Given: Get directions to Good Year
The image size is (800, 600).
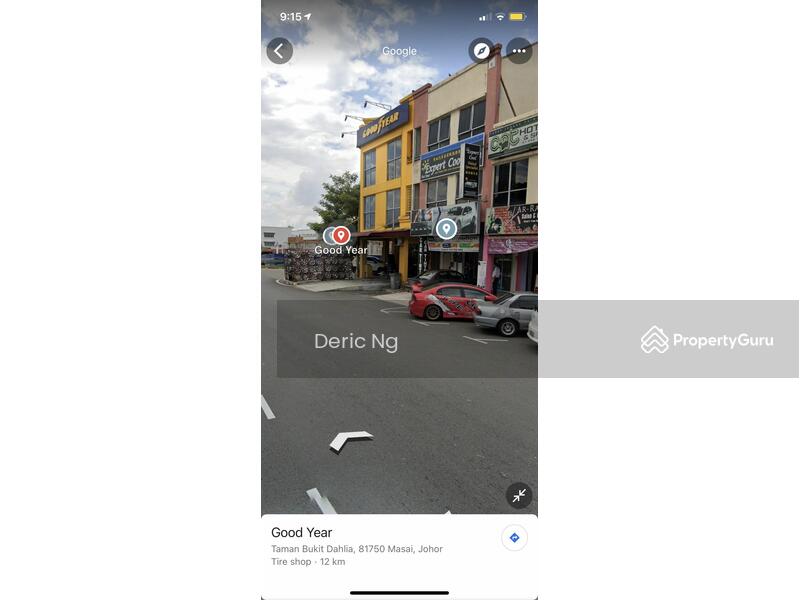Looking at the screenshot, I should tap(514, 538).
